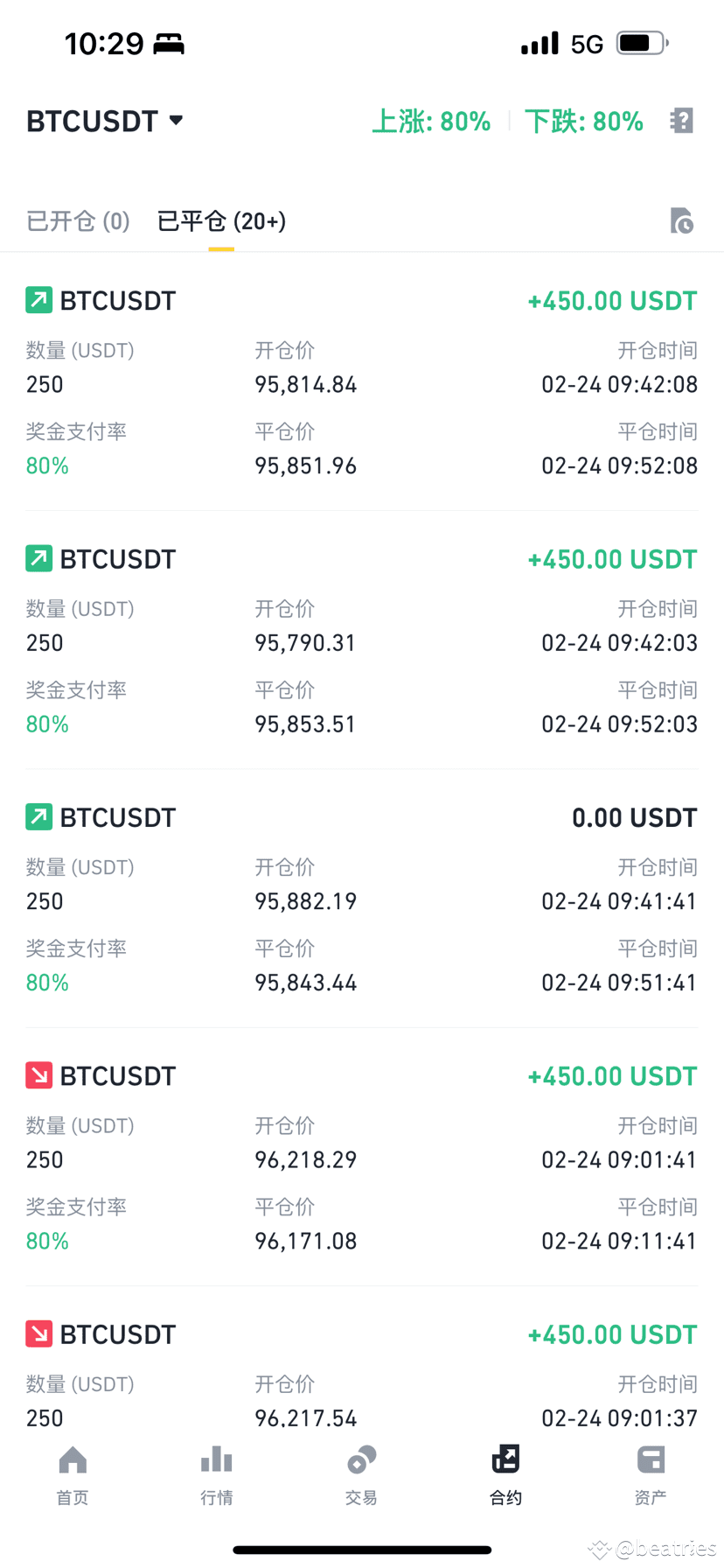Go to the 首页 home tab
Viewport: 724px width, 1568px height.
pos(73,1476)
